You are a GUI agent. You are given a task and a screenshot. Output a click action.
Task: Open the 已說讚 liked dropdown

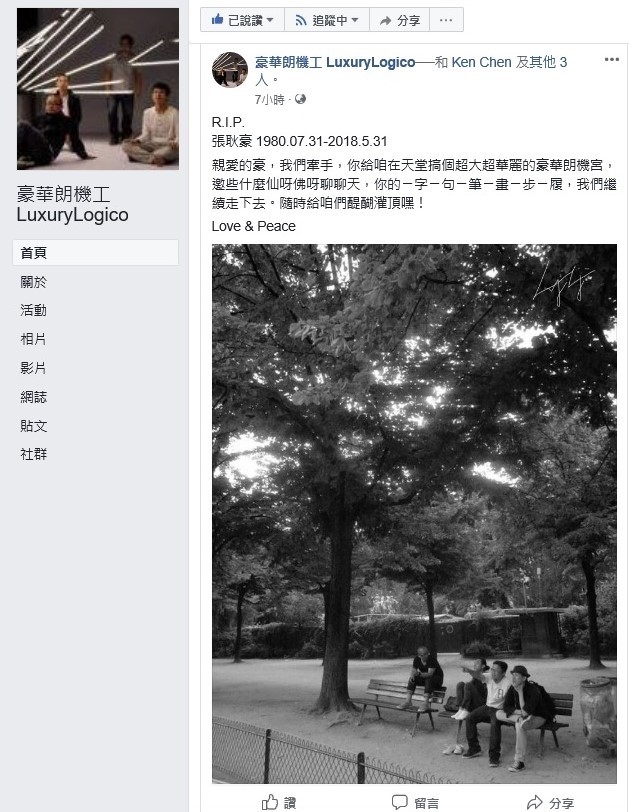[240, 20]
